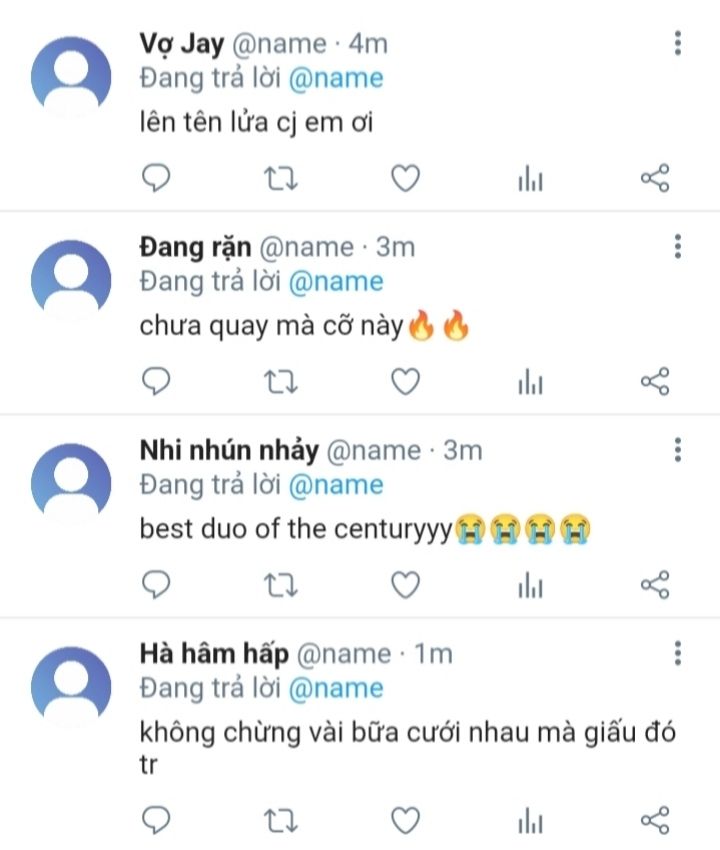This screenshot has height=850, width=720.
Task: Retweet Đang rặn's reply
Action: pos(281,382)
